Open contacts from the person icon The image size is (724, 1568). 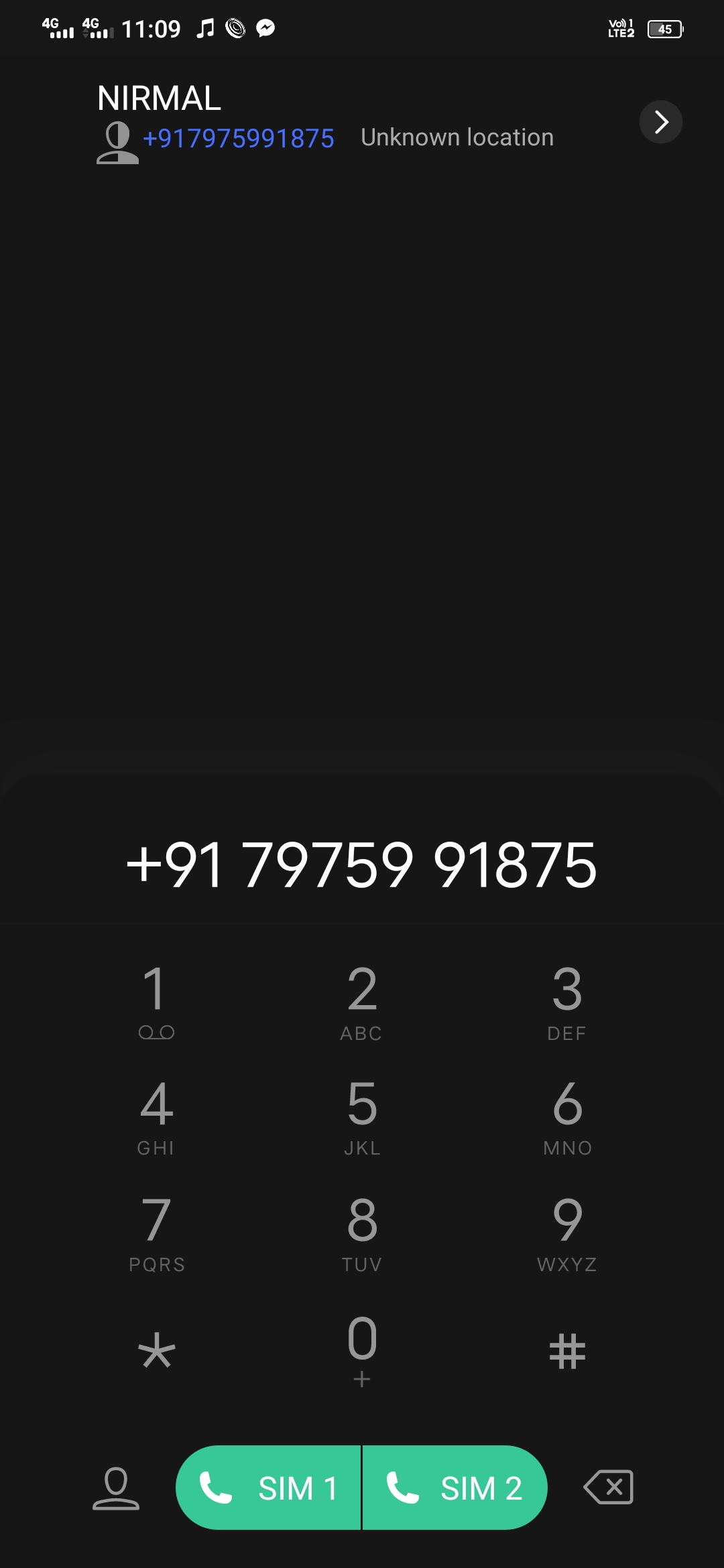(x=116, y=1488)
